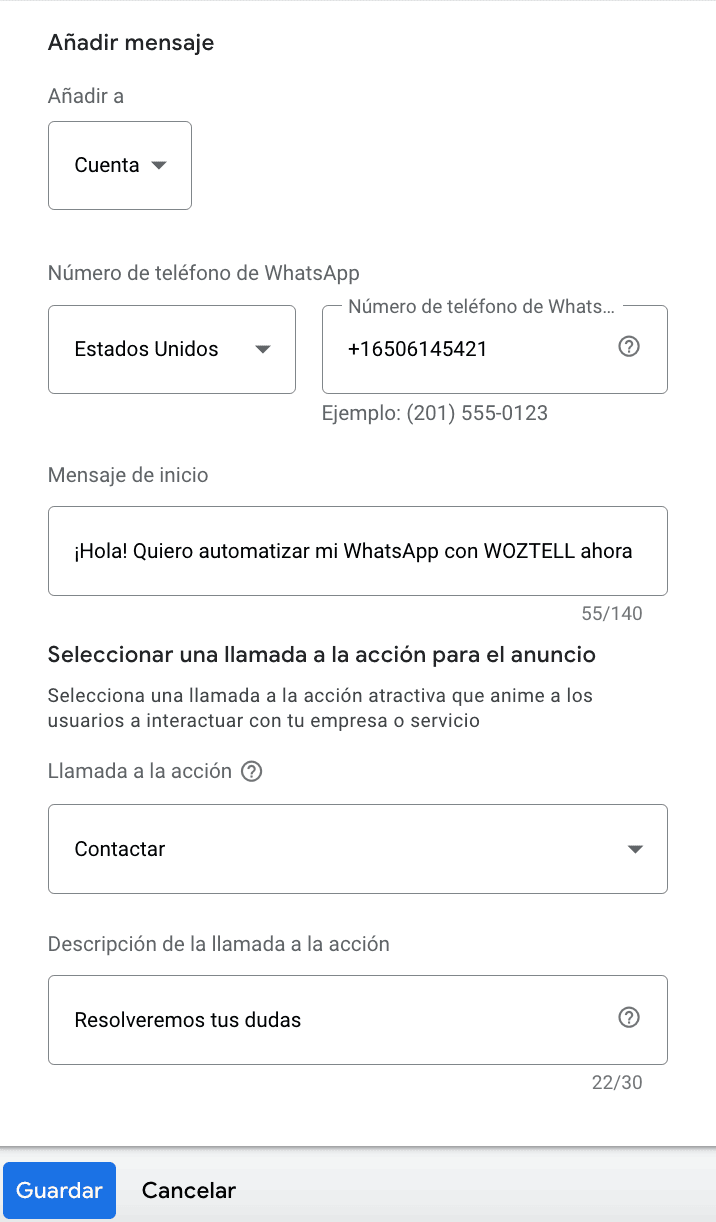Expand the Contactar call-to-action dropdown
The width and height of the screenshot is (716, 1222).
coord(358,849)
